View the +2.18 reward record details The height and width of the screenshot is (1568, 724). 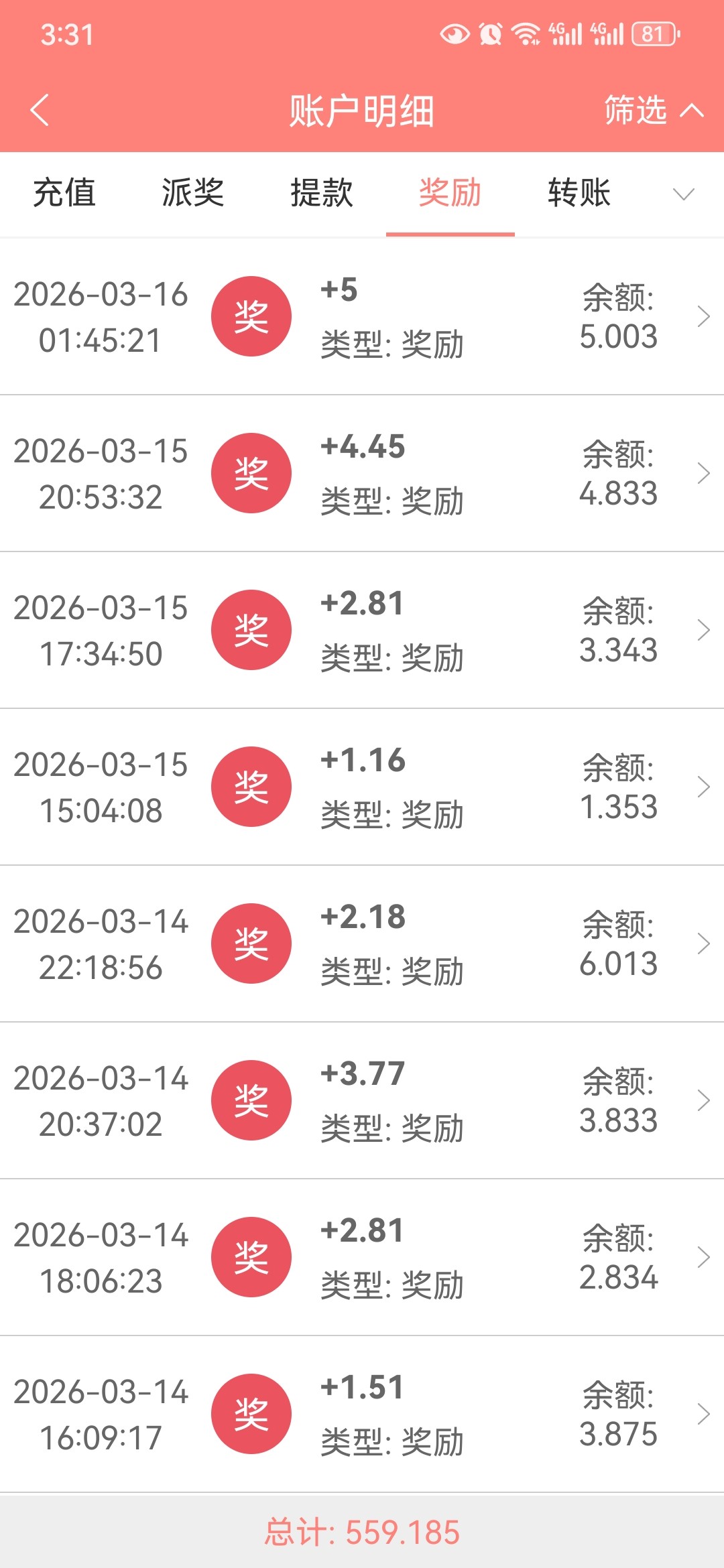[x=362, y=943]
